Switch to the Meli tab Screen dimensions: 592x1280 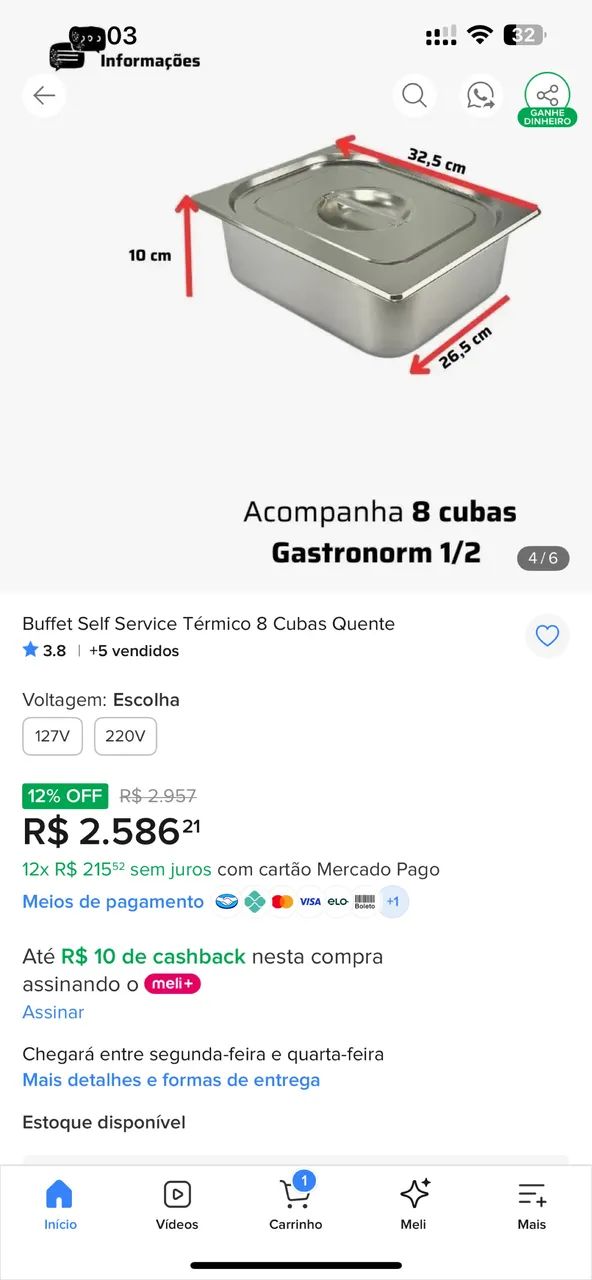point(413,1205)
